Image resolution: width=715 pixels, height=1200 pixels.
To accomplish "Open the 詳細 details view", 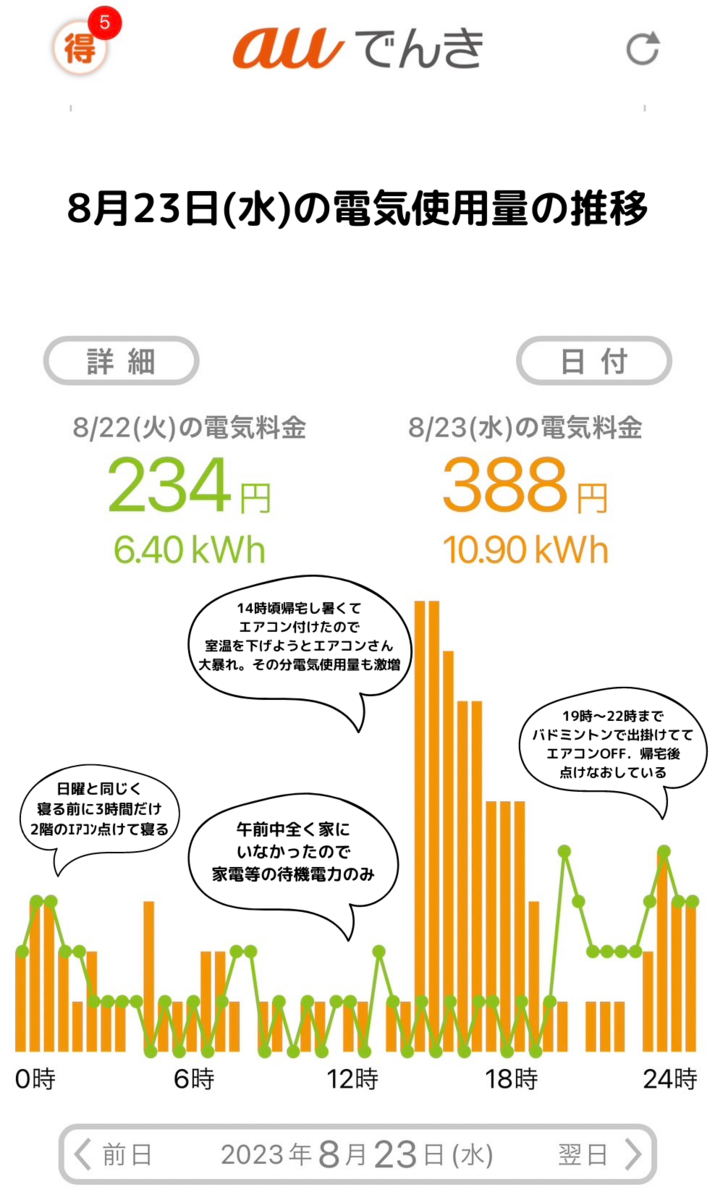I will (121, 361).
